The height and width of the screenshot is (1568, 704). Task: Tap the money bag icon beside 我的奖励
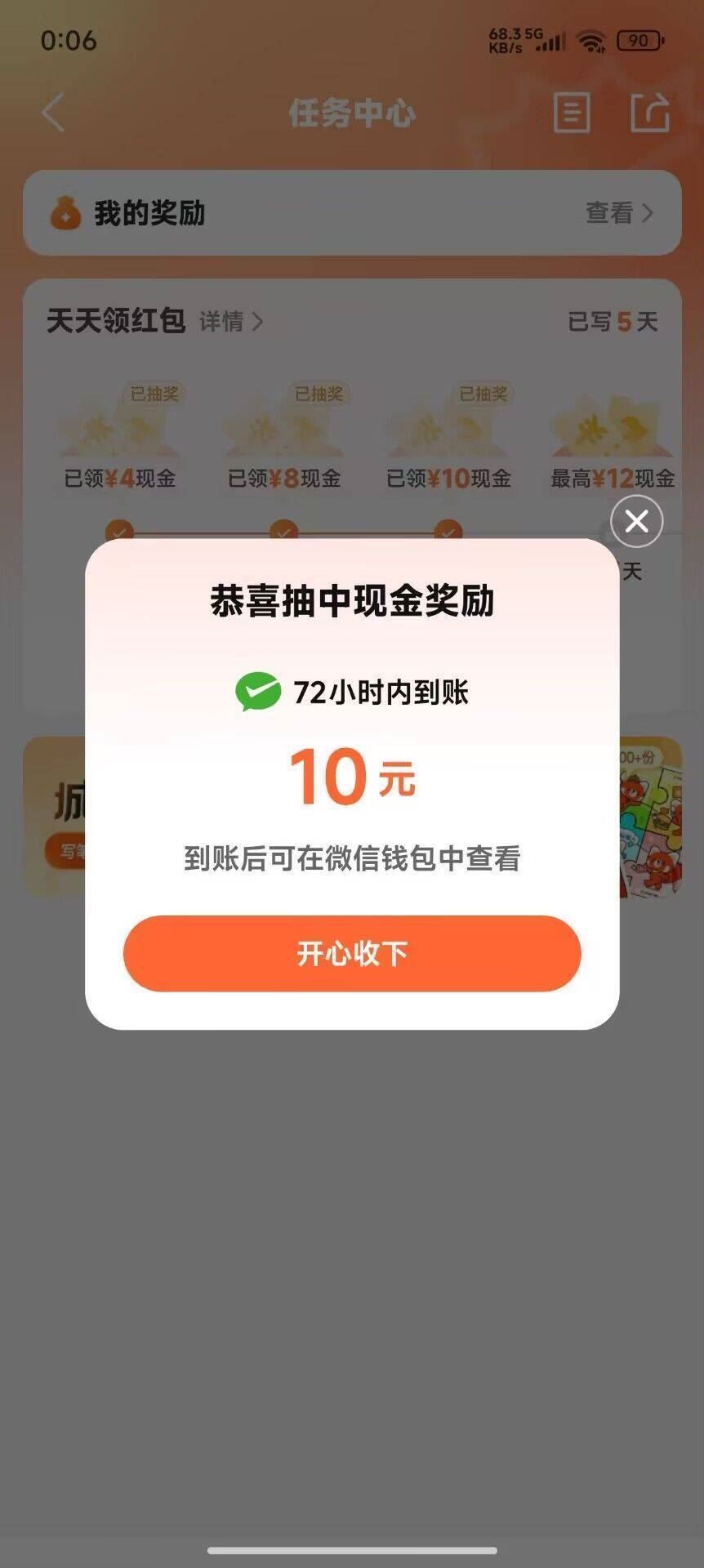pyautogui.click(x=65, y=213)
